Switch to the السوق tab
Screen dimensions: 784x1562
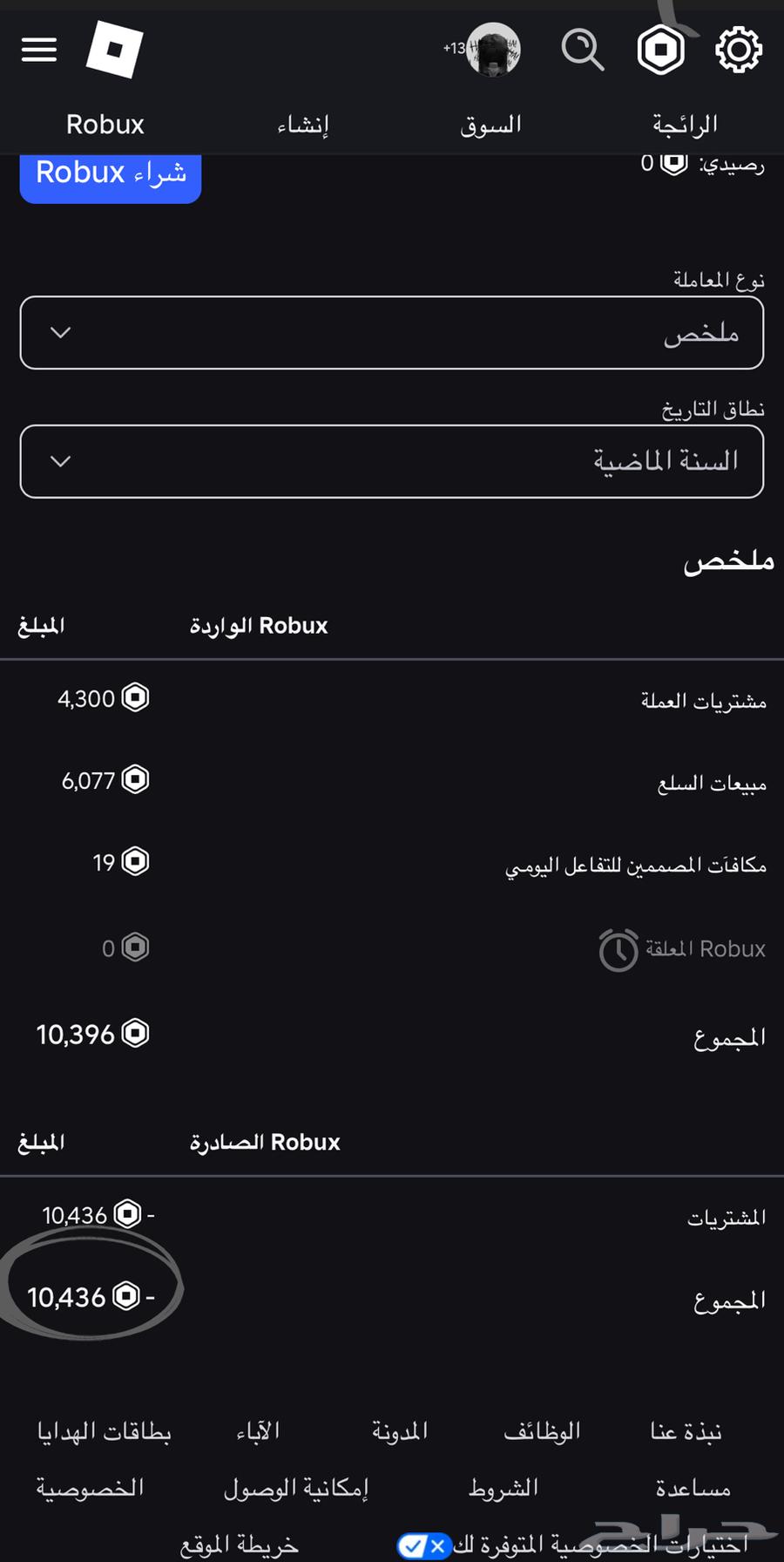[x=490, y=124]
